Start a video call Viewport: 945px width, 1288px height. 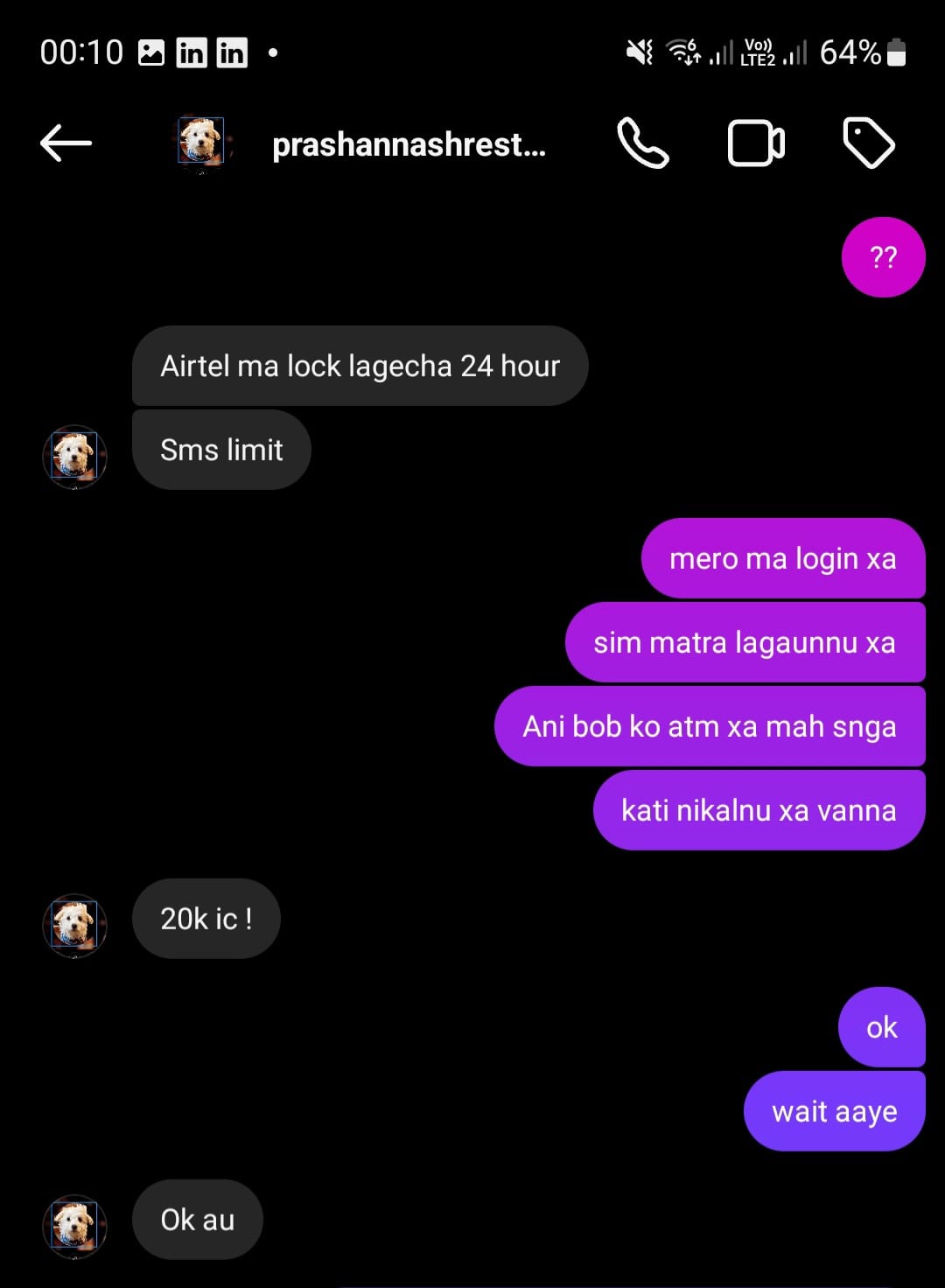[756, 143]
